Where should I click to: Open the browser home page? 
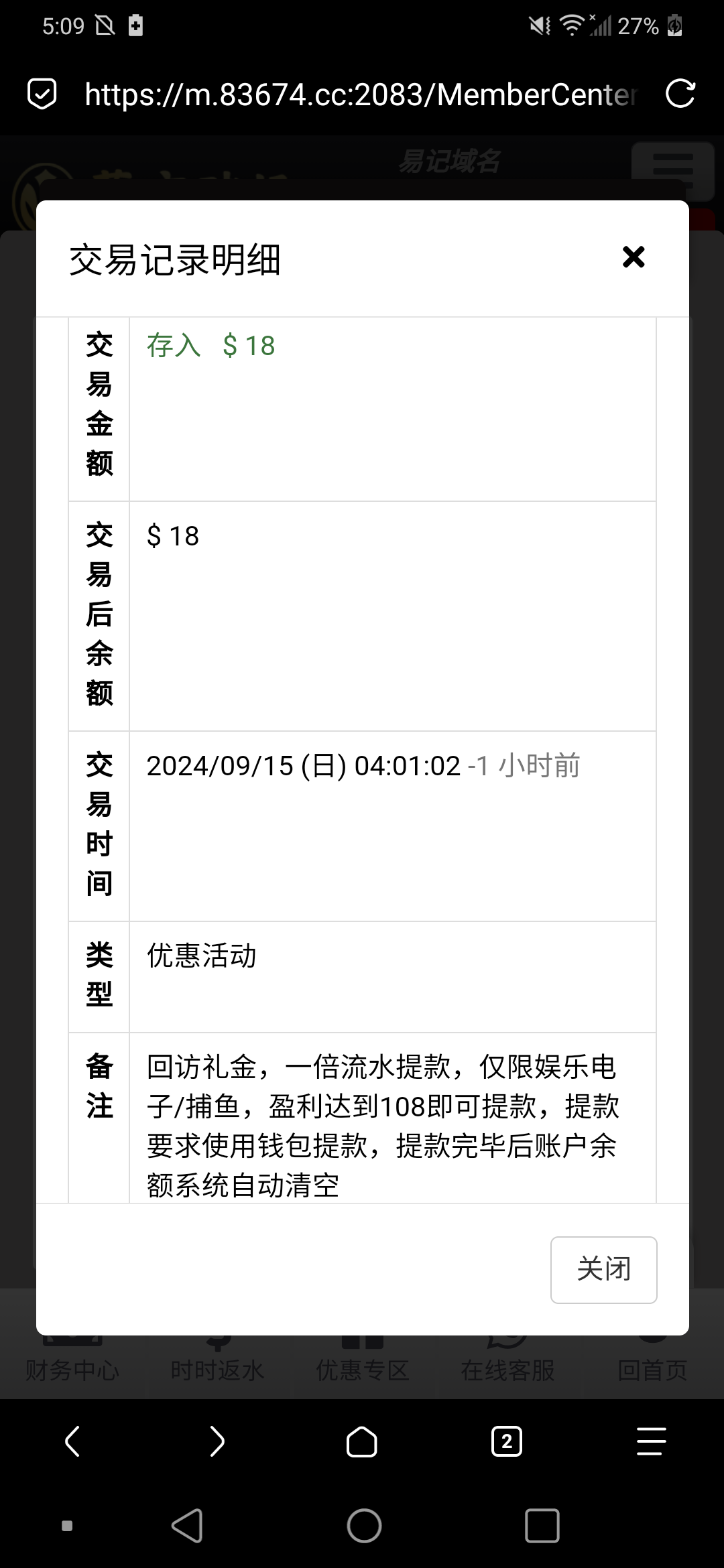click(361, 1441)
